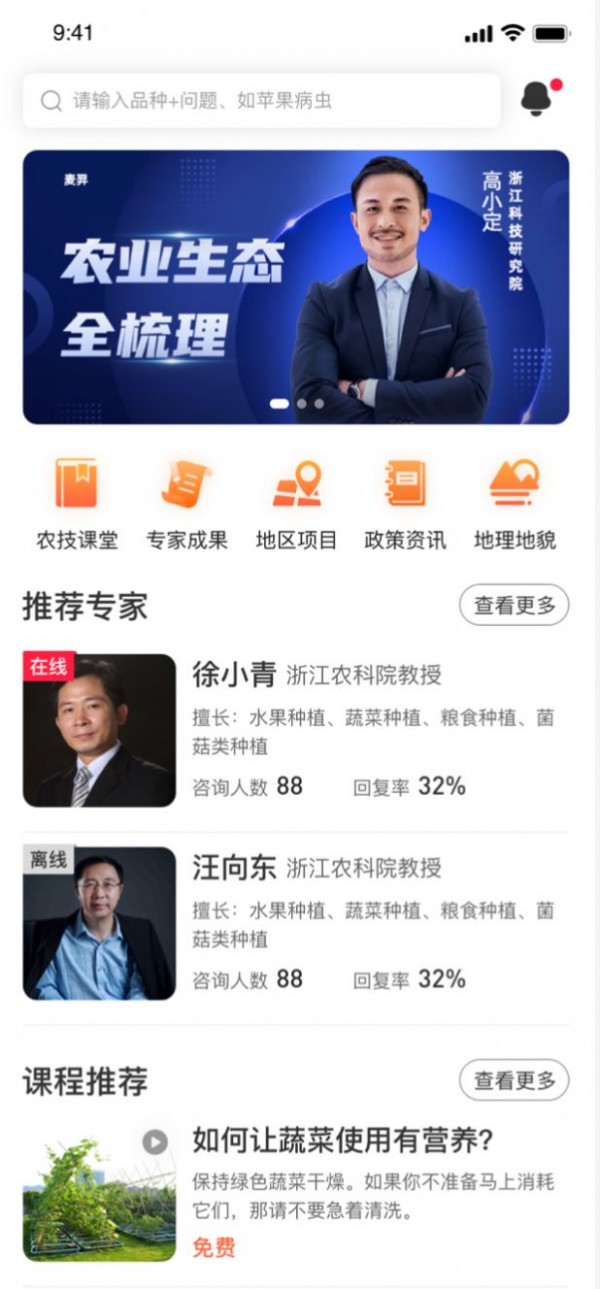Open the 农业生态全梳理 banner
This screenshot has width=600, height=1289.
296,287
